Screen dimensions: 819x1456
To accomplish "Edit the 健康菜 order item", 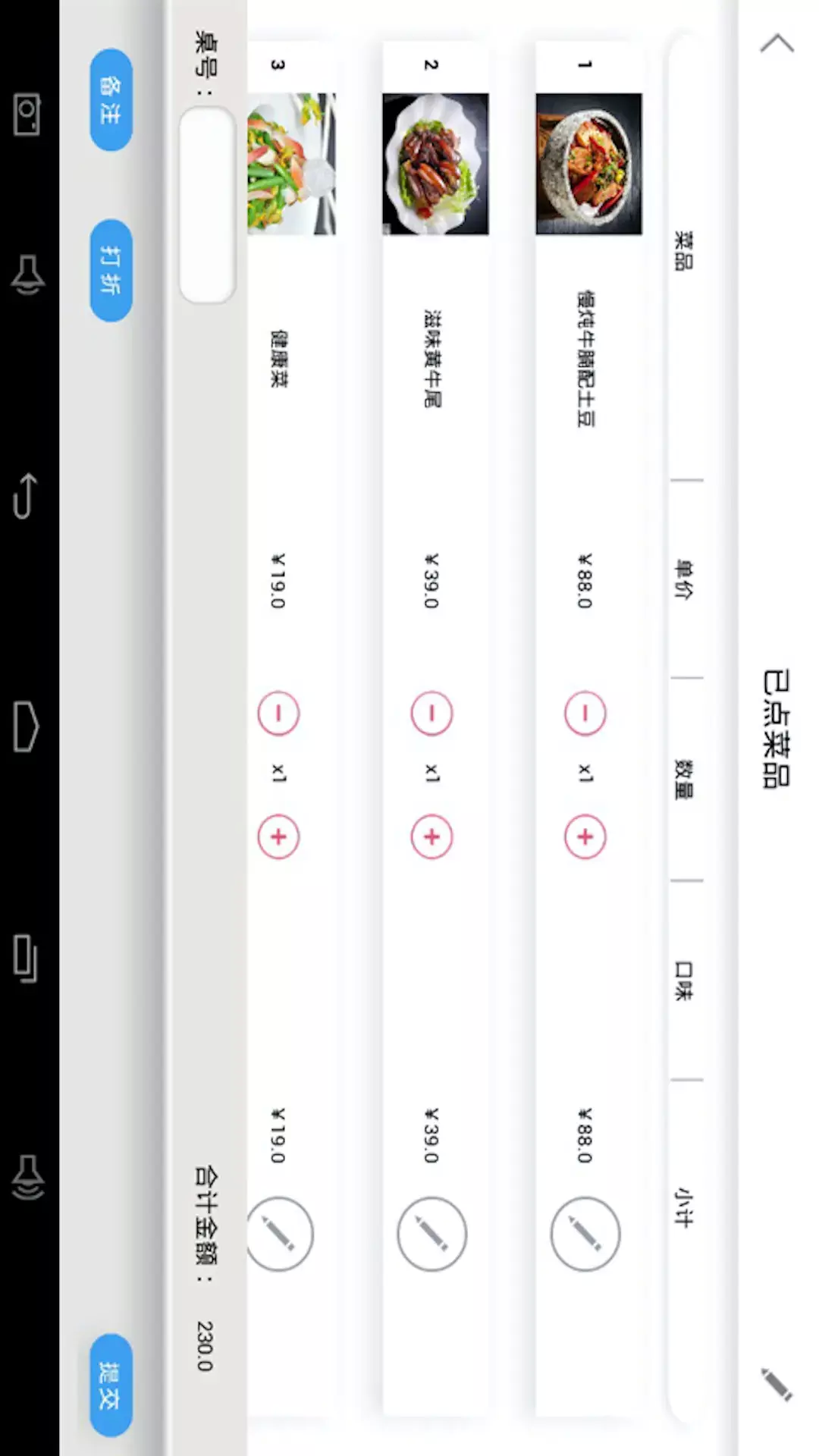I will coord(278,1234).
